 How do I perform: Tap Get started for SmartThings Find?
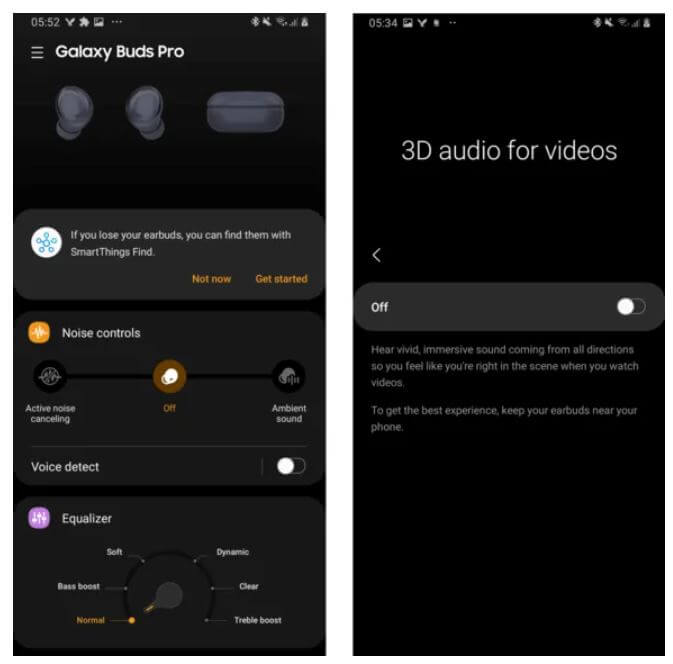281,279
